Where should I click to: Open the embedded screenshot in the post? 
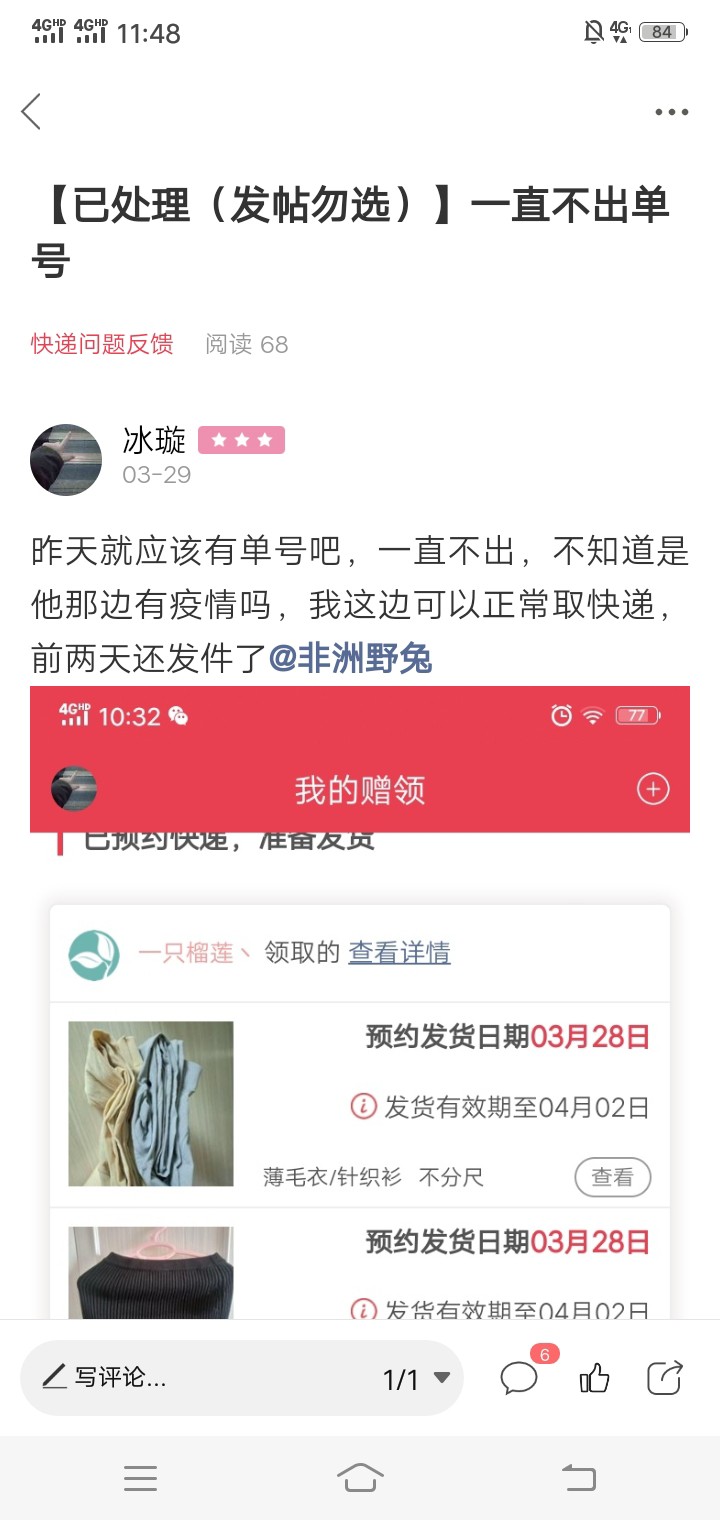tap(360, 1000)
